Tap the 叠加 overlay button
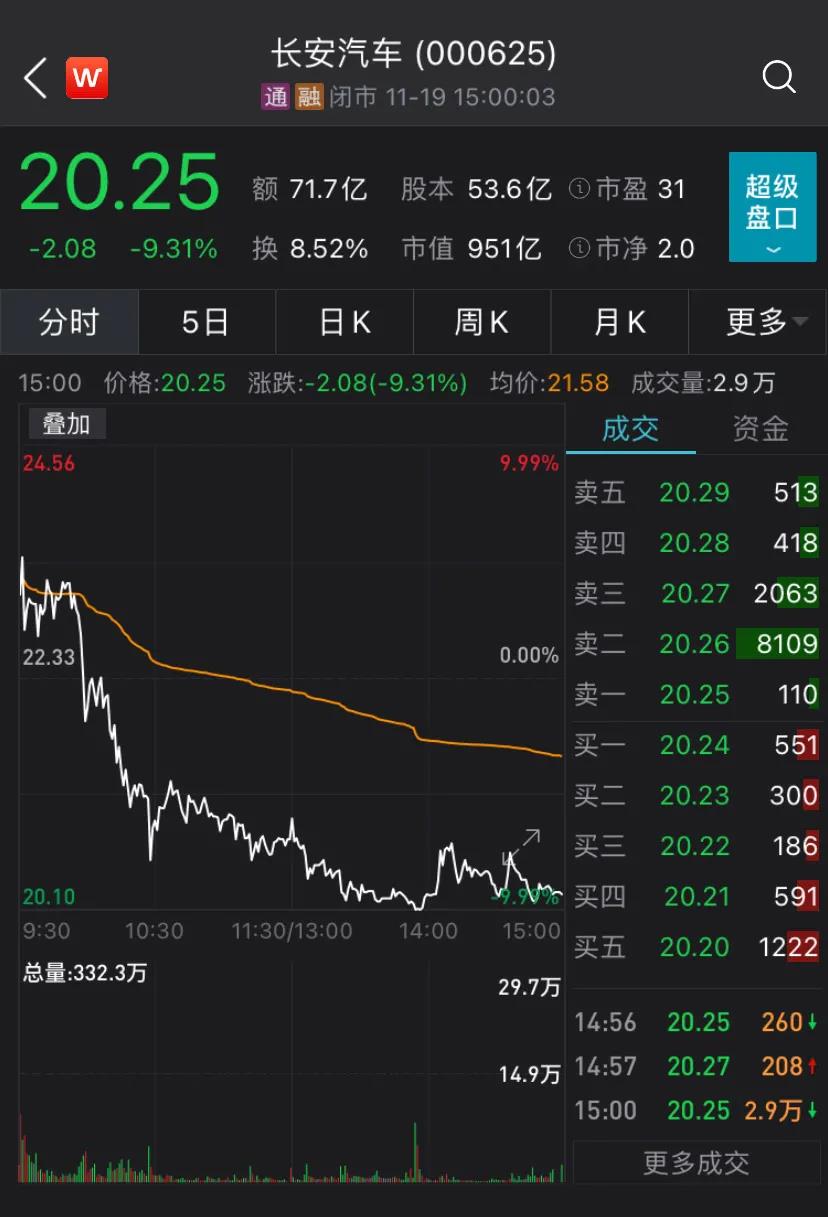 66,424
